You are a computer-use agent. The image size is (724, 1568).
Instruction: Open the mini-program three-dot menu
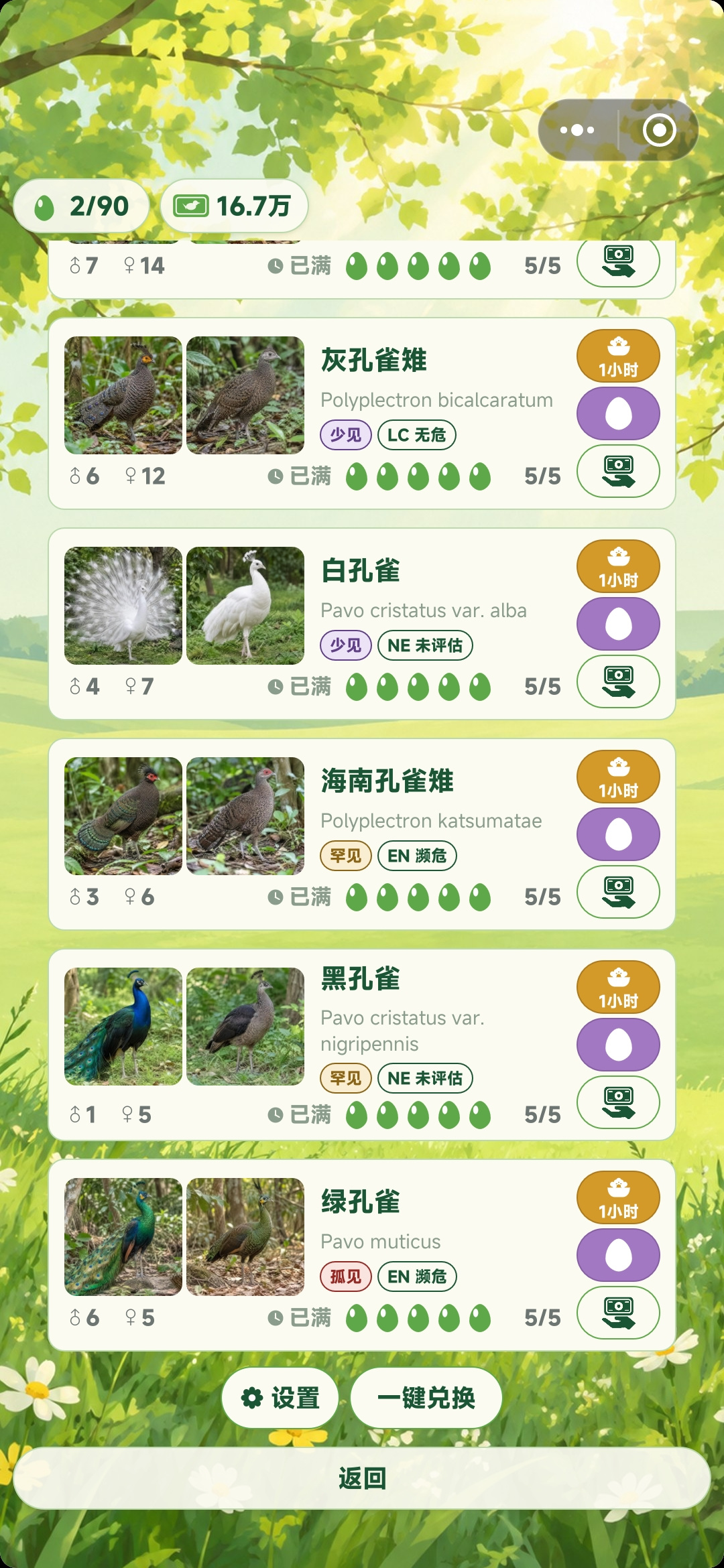coord(577,130)
